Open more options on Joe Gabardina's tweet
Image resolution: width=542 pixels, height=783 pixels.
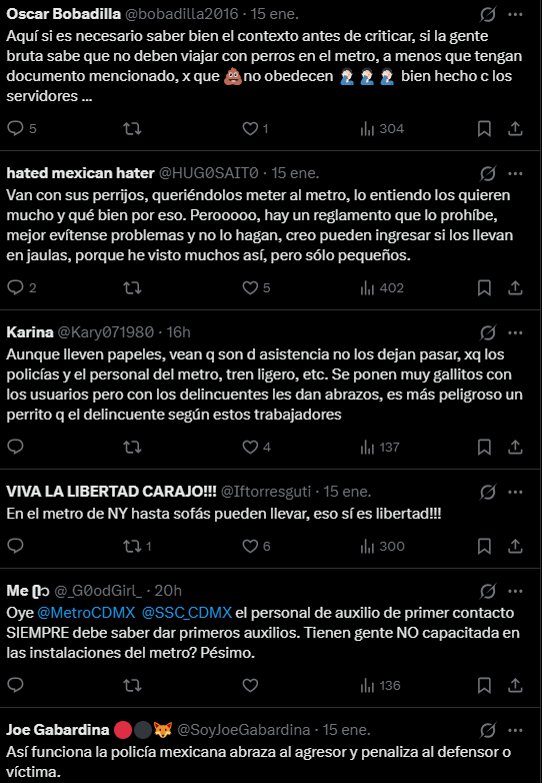[515, 731]
